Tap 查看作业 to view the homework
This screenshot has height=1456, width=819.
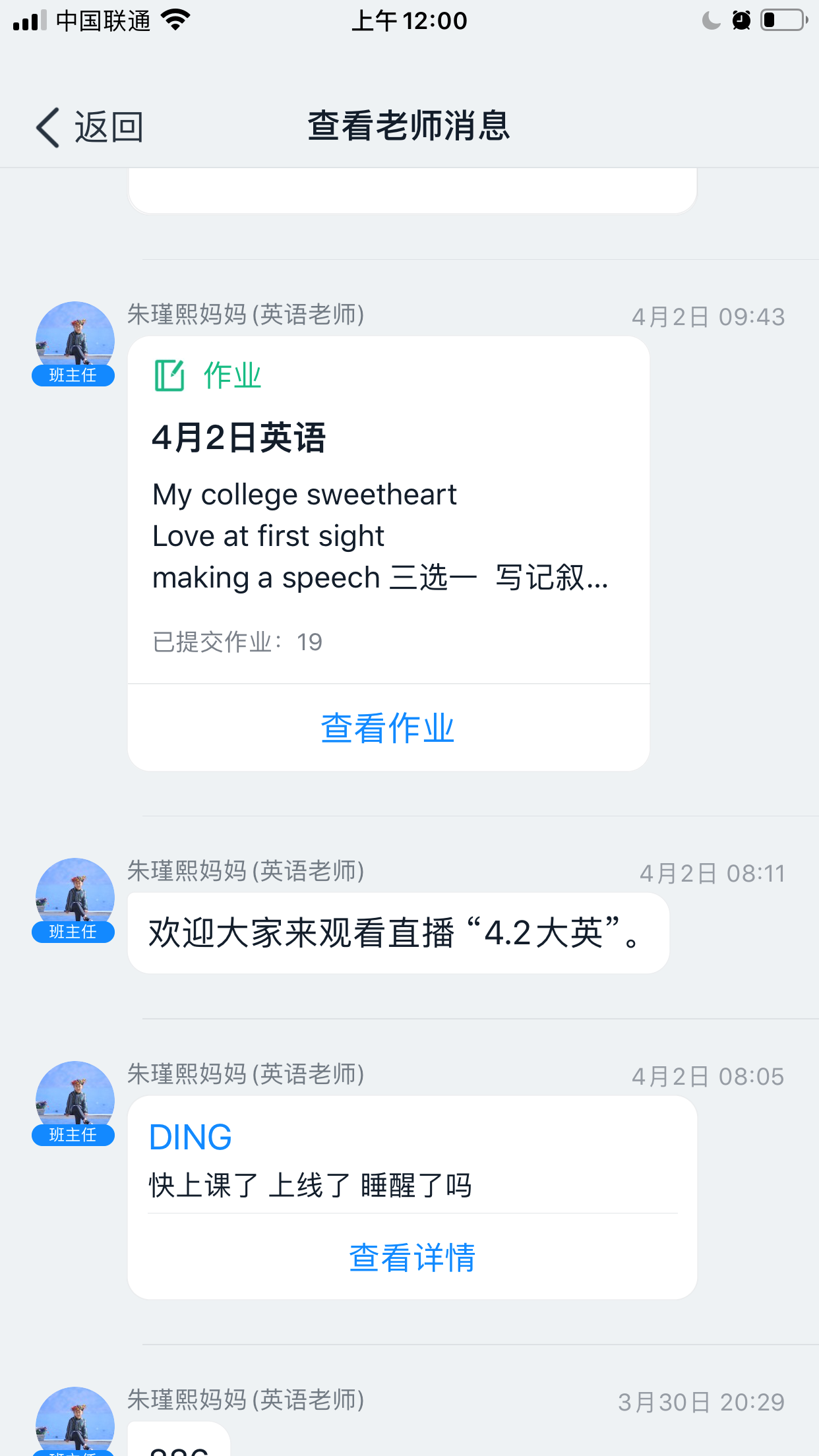(x=388, y=728)
